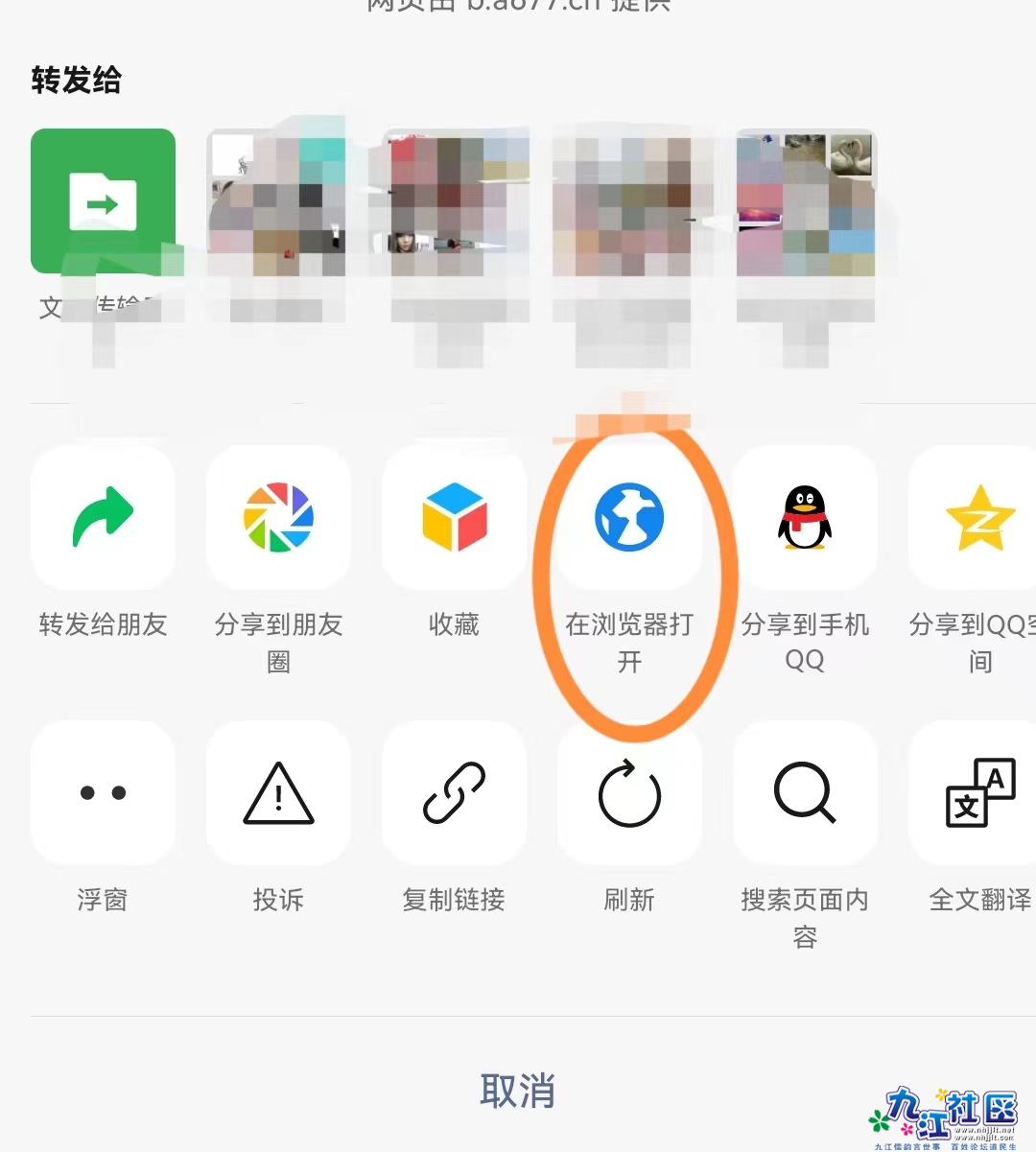Open the page in 浮窗 floating window
Screen dimensions: 1036x1152
pyautogui.click(x=103, y=793)
